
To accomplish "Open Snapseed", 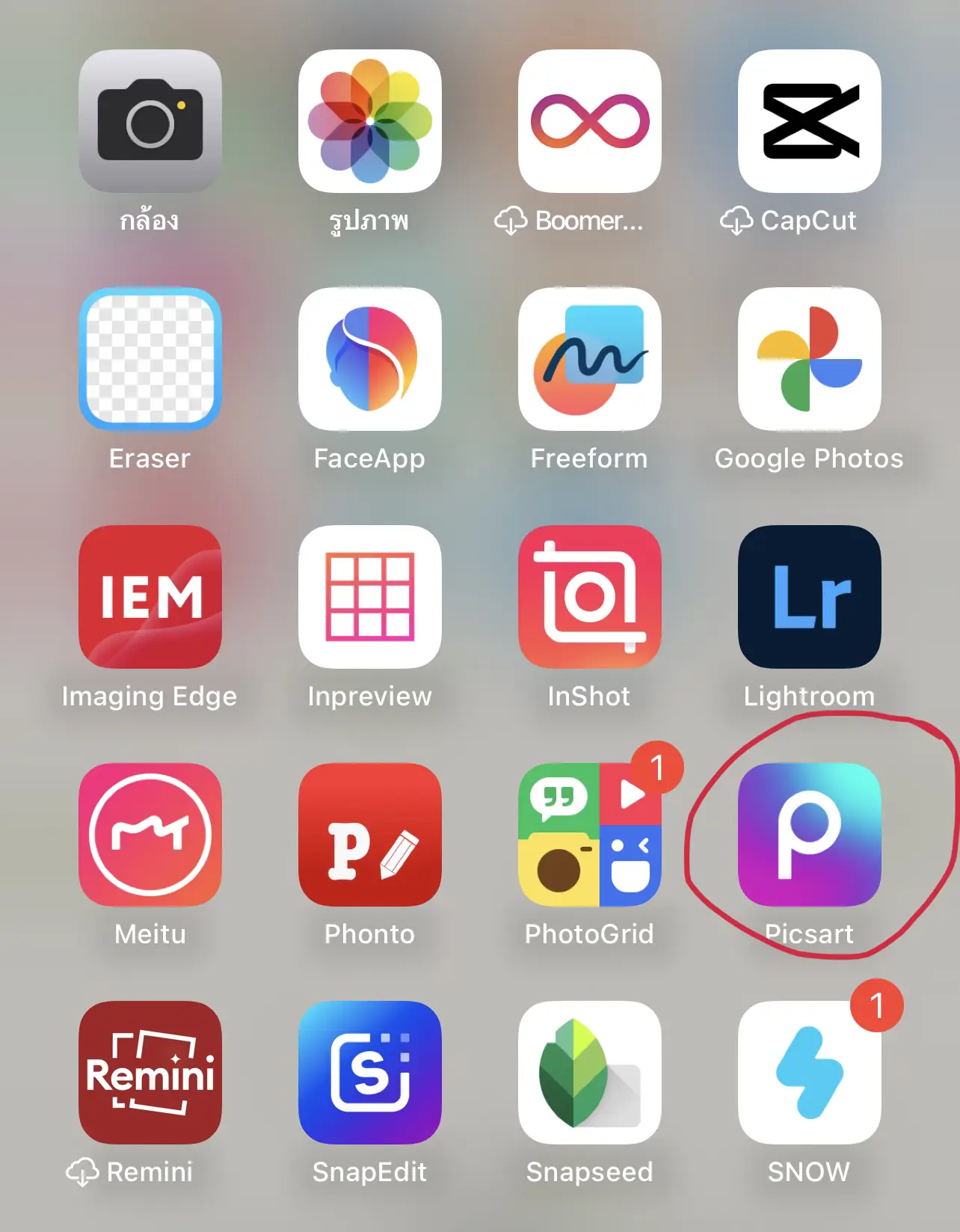I will pyautogui.click(x=590, y=1073).
